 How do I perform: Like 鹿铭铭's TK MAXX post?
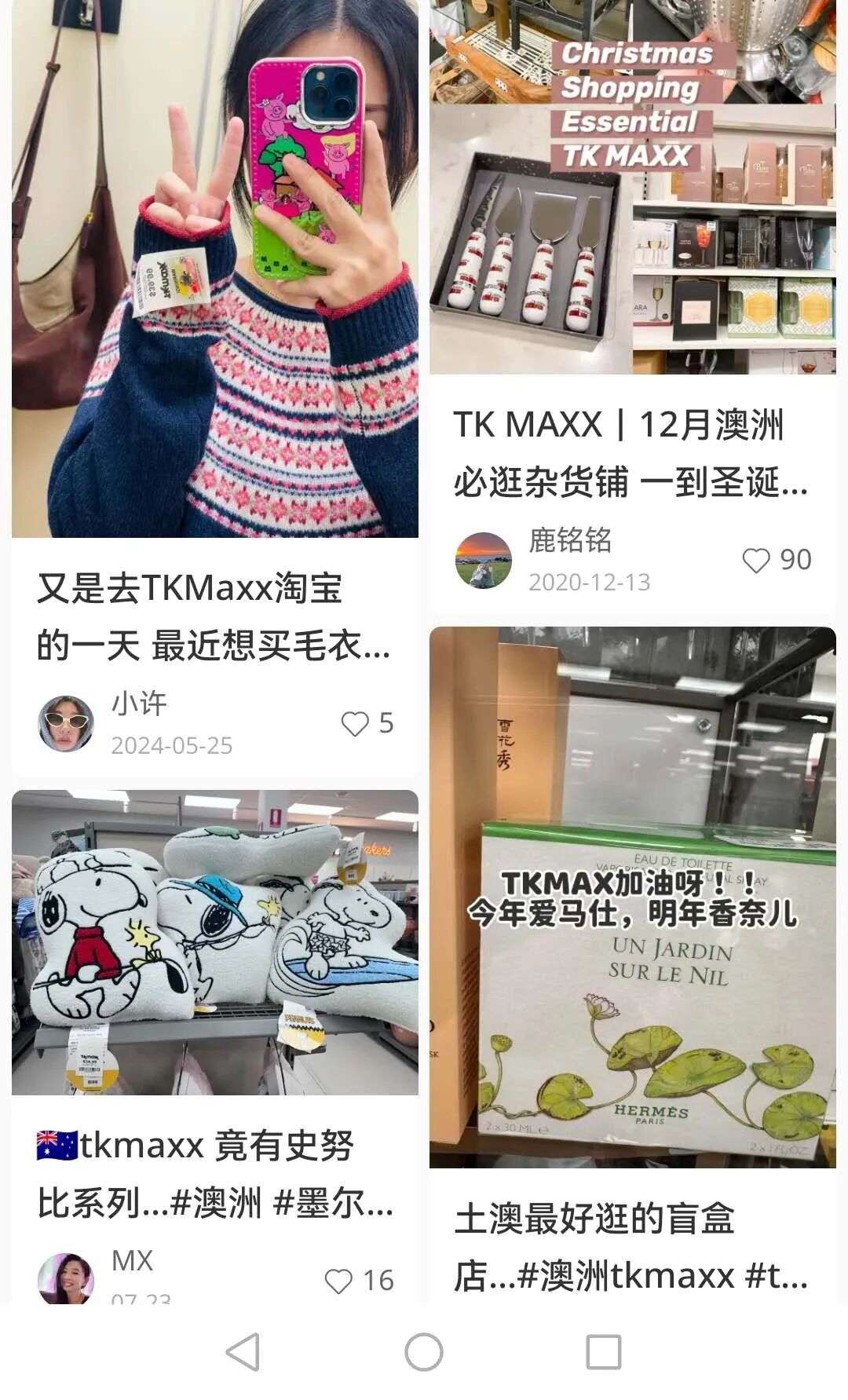(756, 561)
